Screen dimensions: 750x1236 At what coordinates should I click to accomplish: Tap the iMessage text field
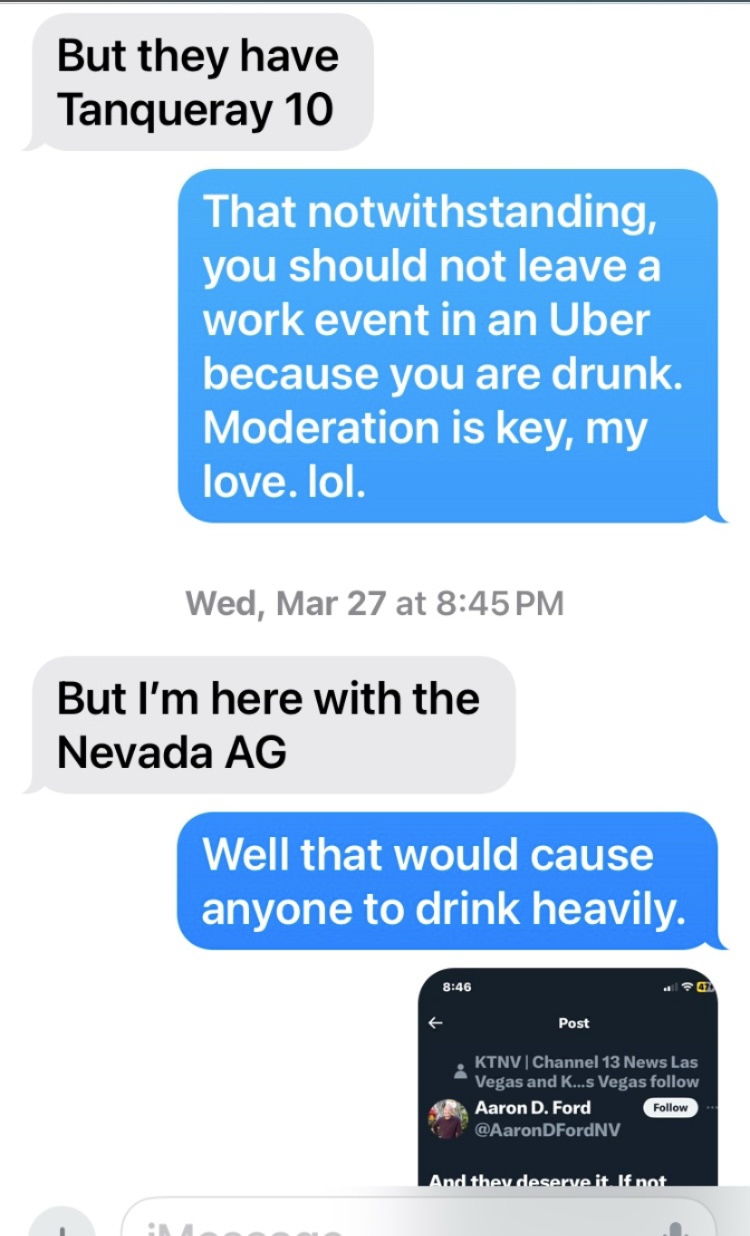(x=380, y=1224)
